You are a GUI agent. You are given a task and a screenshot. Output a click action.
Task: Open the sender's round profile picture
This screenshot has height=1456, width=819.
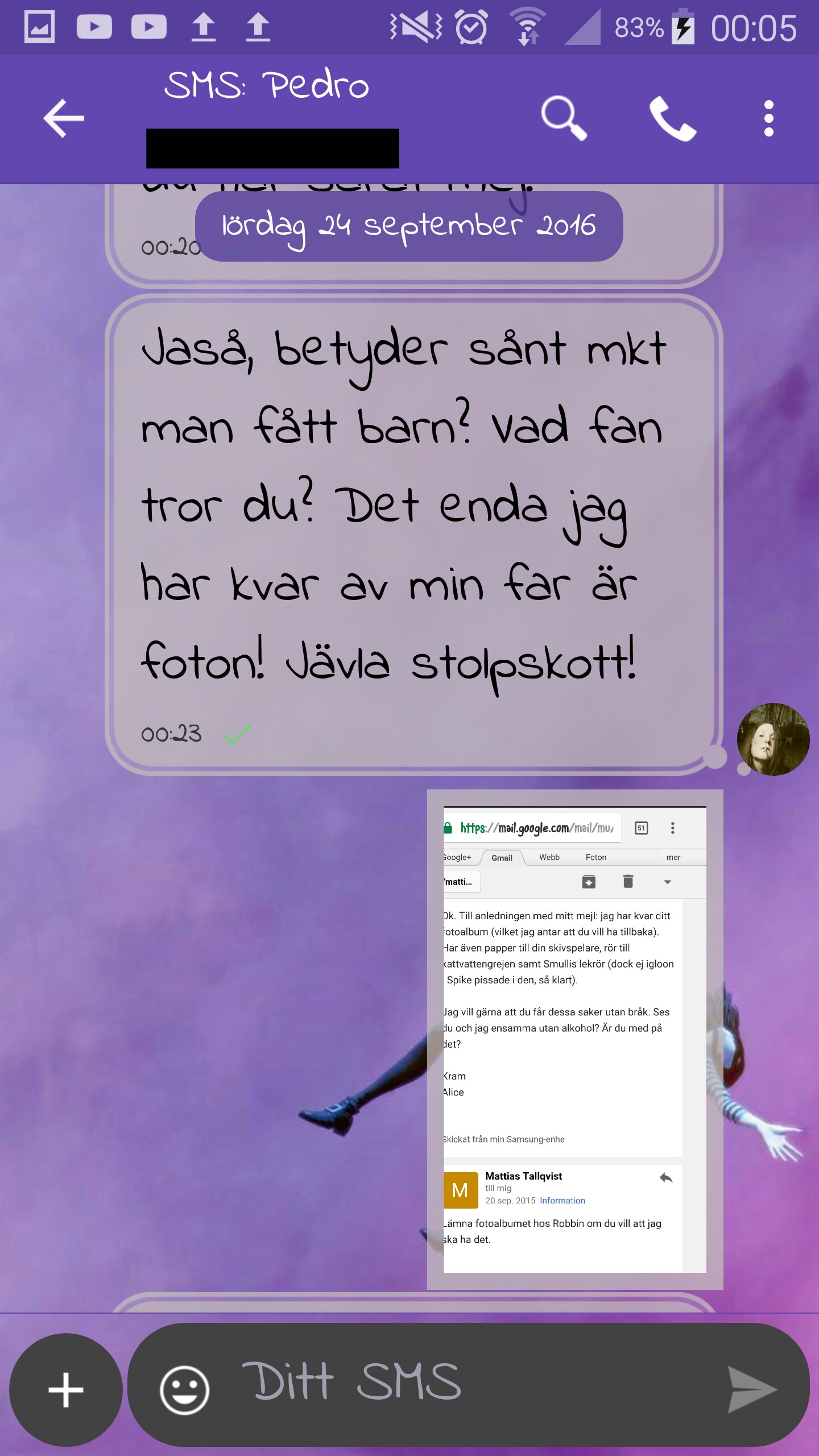772,739
